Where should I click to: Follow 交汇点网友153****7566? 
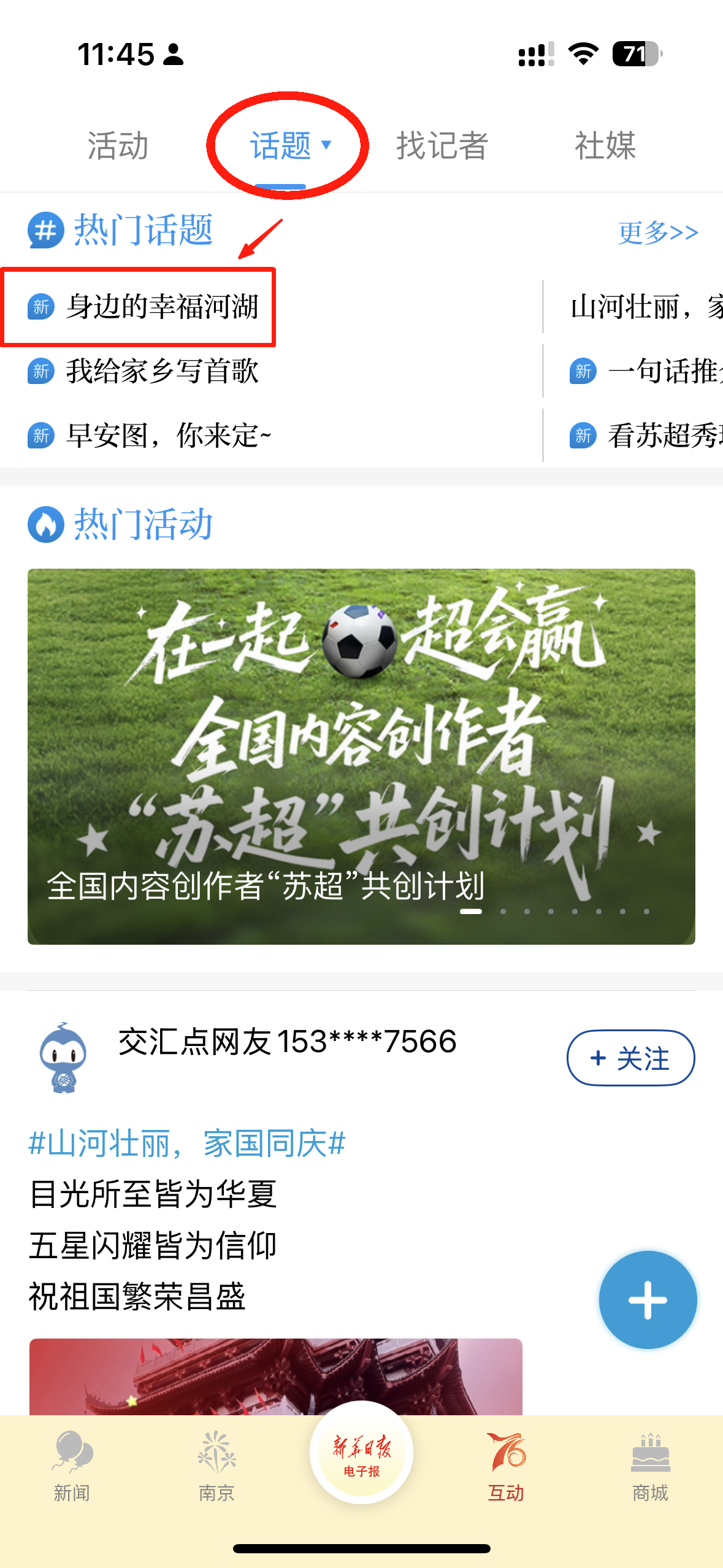[630, 1058]
